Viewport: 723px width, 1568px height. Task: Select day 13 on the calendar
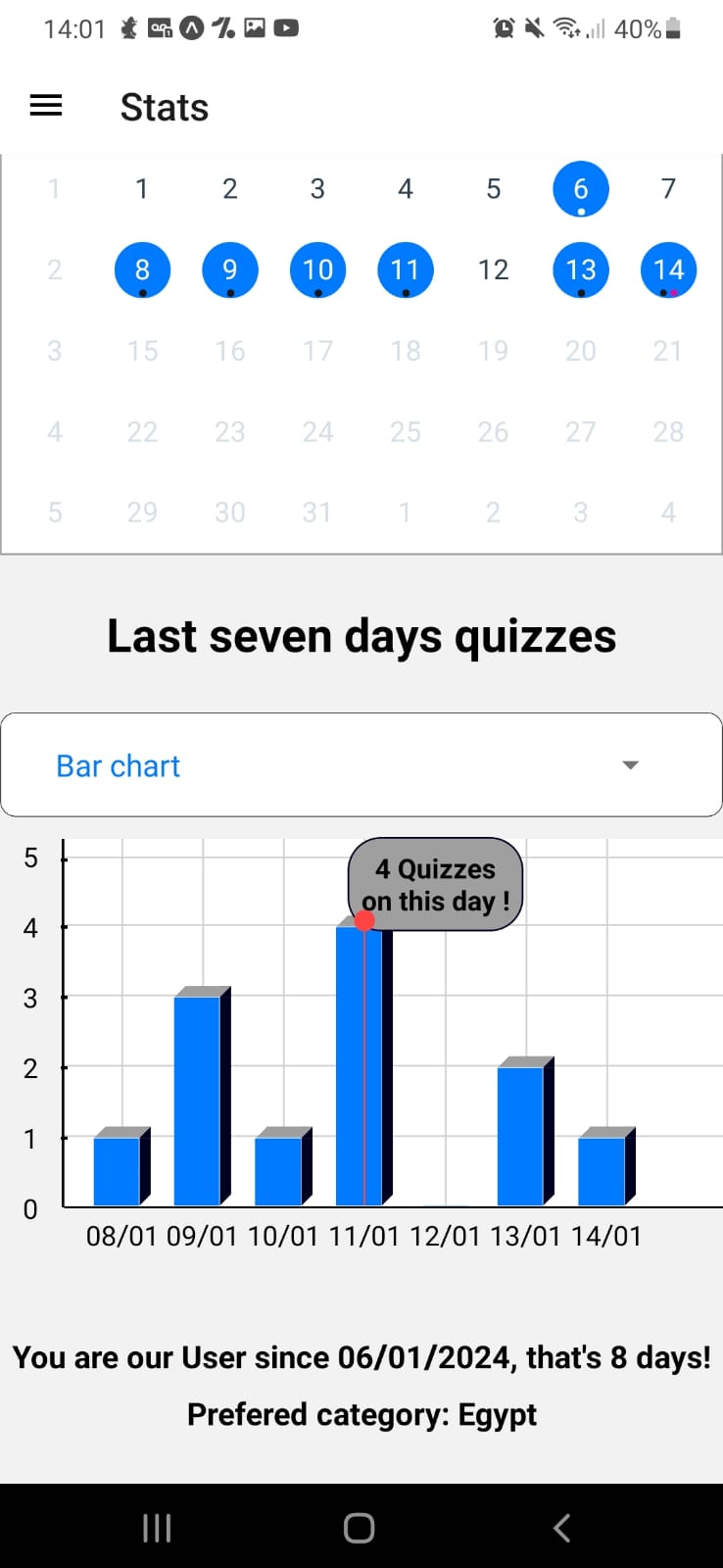[580, 270]
